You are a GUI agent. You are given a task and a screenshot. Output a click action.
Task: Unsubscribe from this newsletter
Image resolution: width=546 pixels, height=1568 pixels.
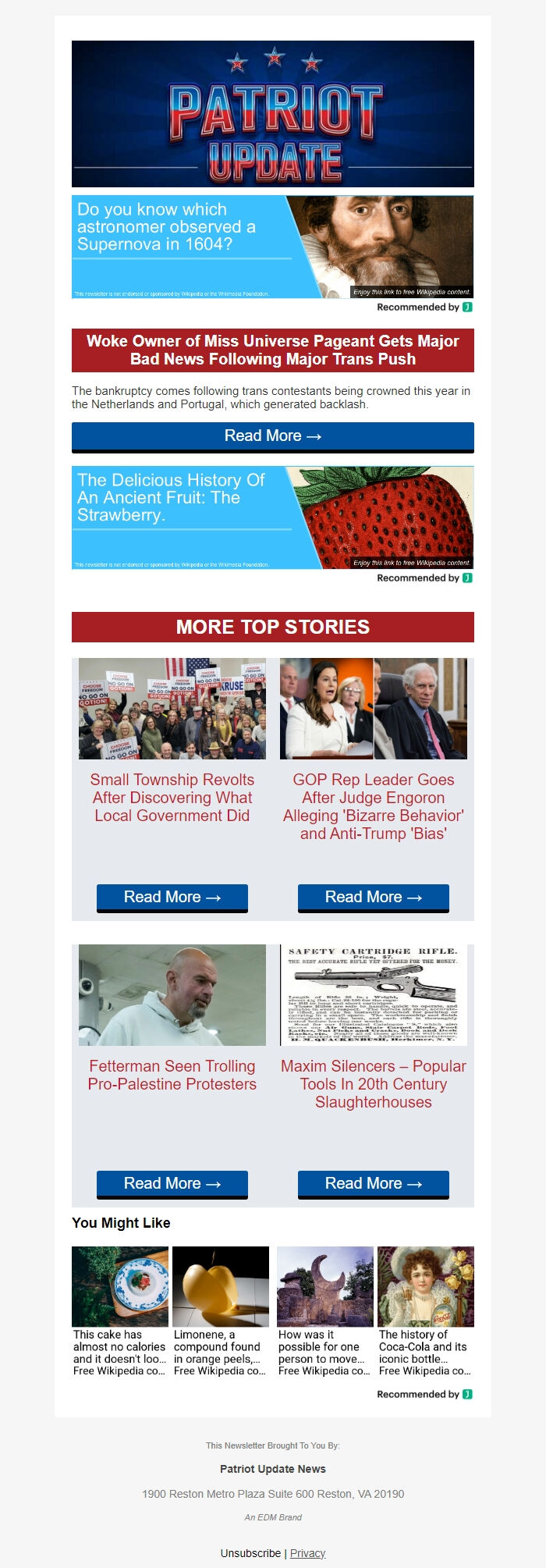250,1553
